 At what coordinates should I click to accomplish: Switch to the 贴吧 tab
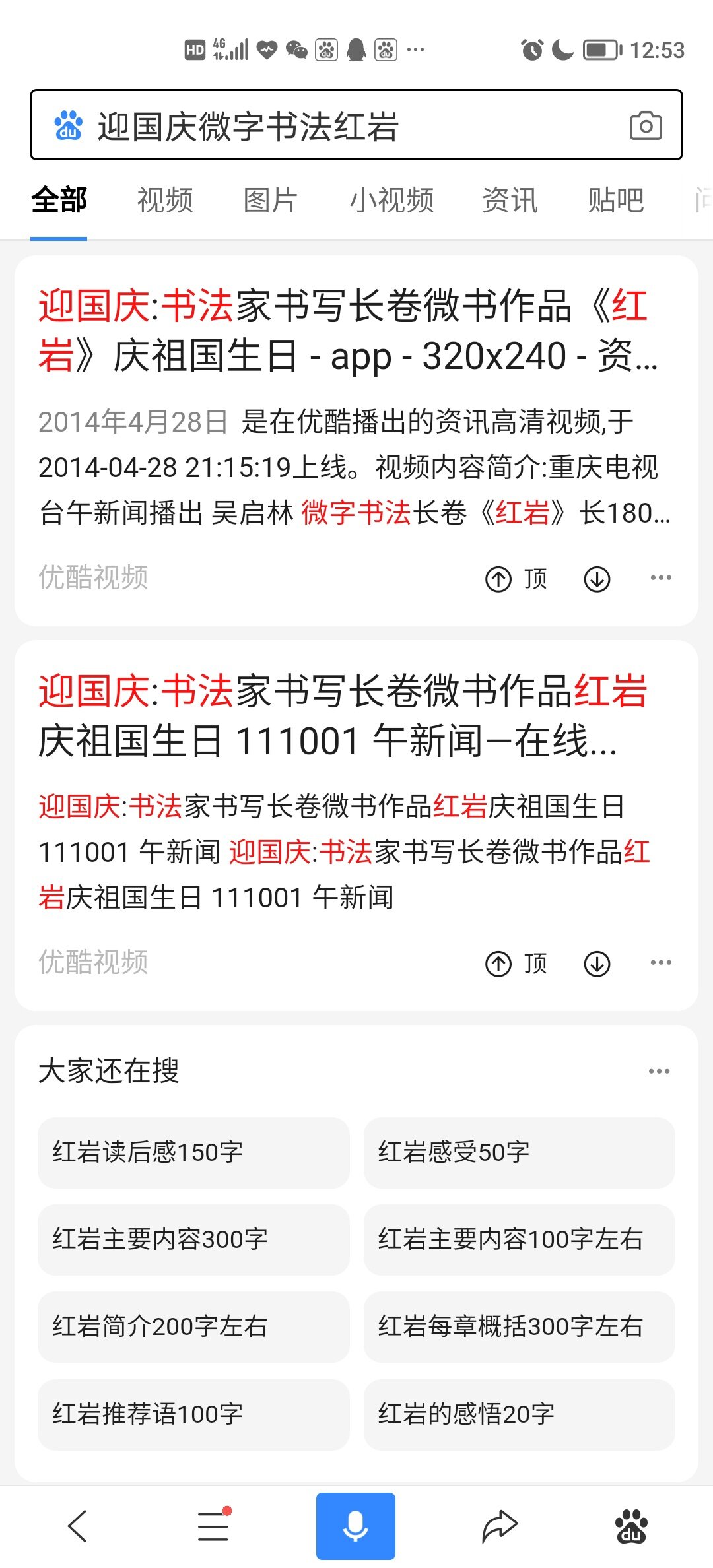pyautogui.click(x=615, y=200)
